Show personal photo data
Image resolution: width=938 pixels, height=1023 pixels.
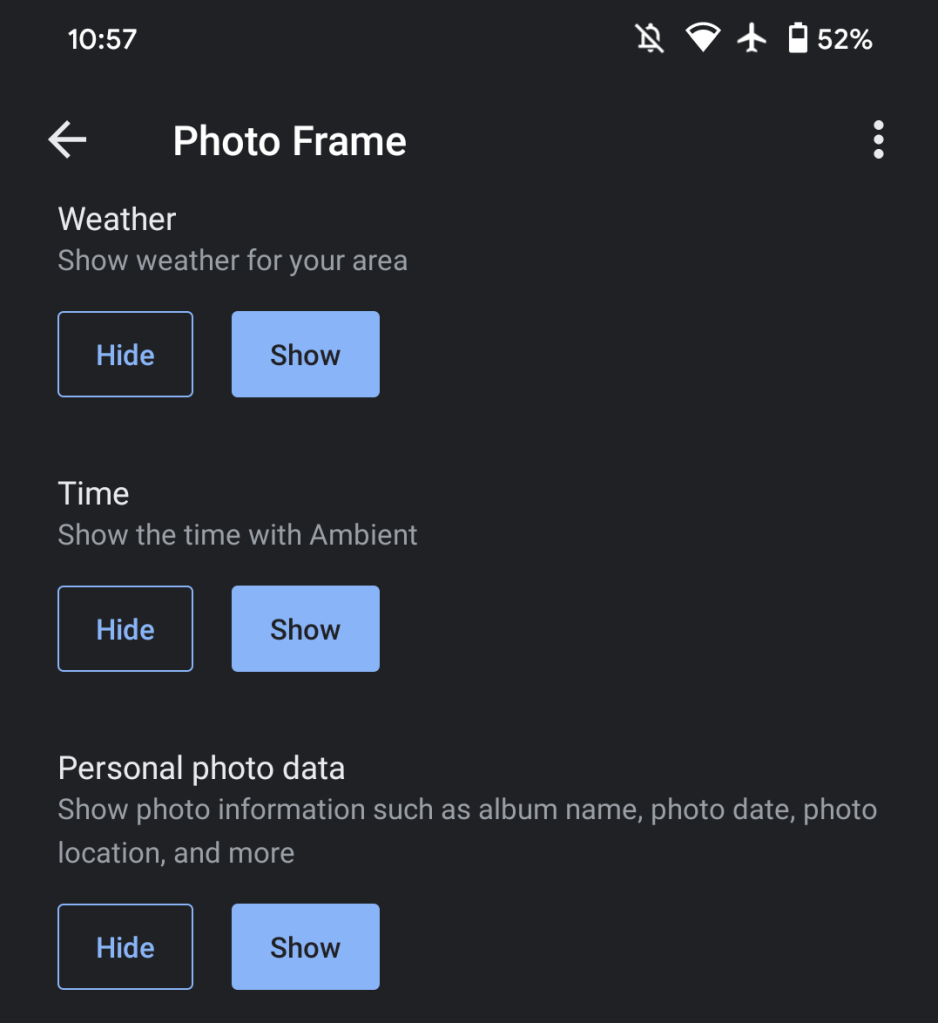(305, 947)
